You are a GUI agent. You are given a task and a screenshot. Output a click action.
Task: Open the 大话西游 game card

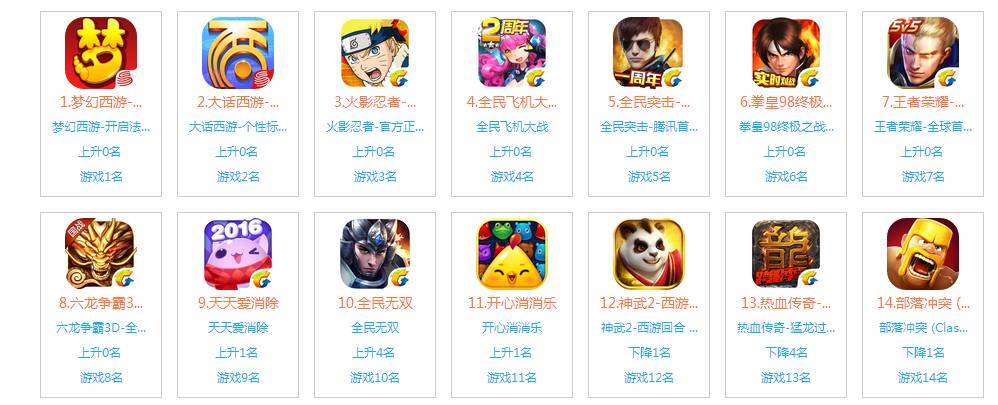coord(237,54)
